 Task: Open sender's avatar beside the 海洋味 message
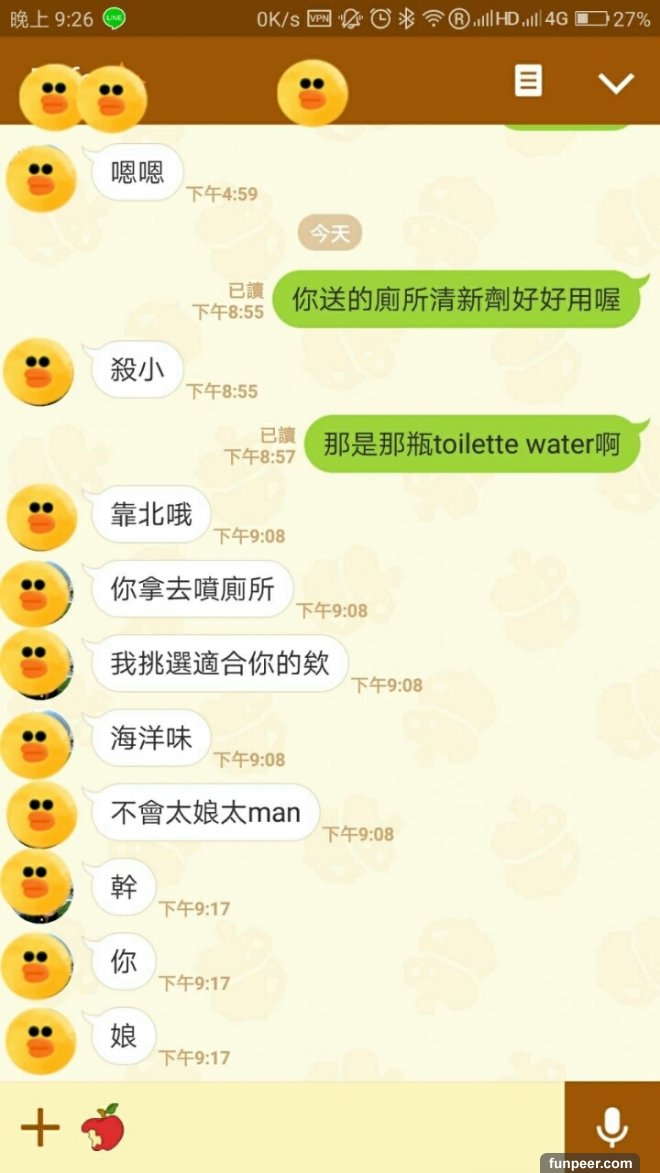coord(39,742)
